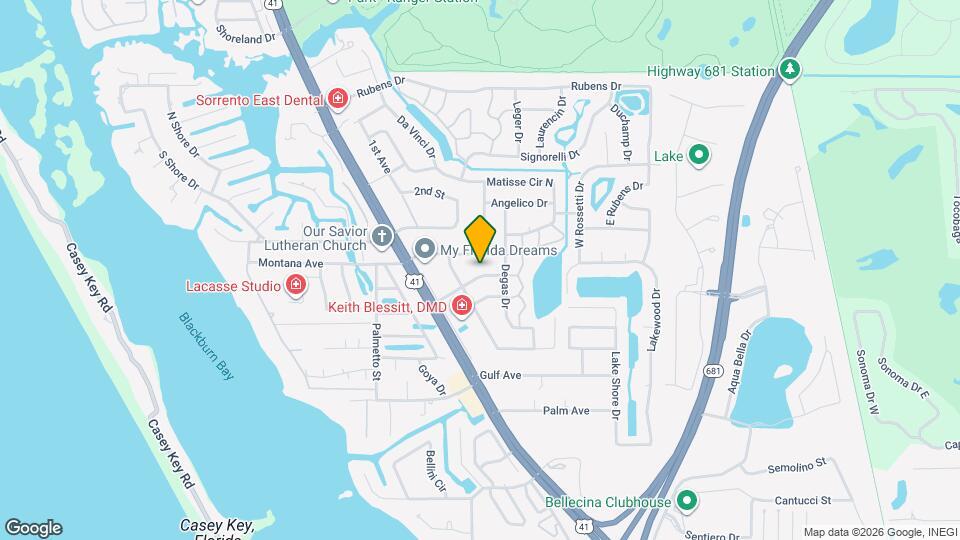Screen dimensions: 960x540
Task: Open Sorrento East Dental map pin
Action: [x=338, y=99]
